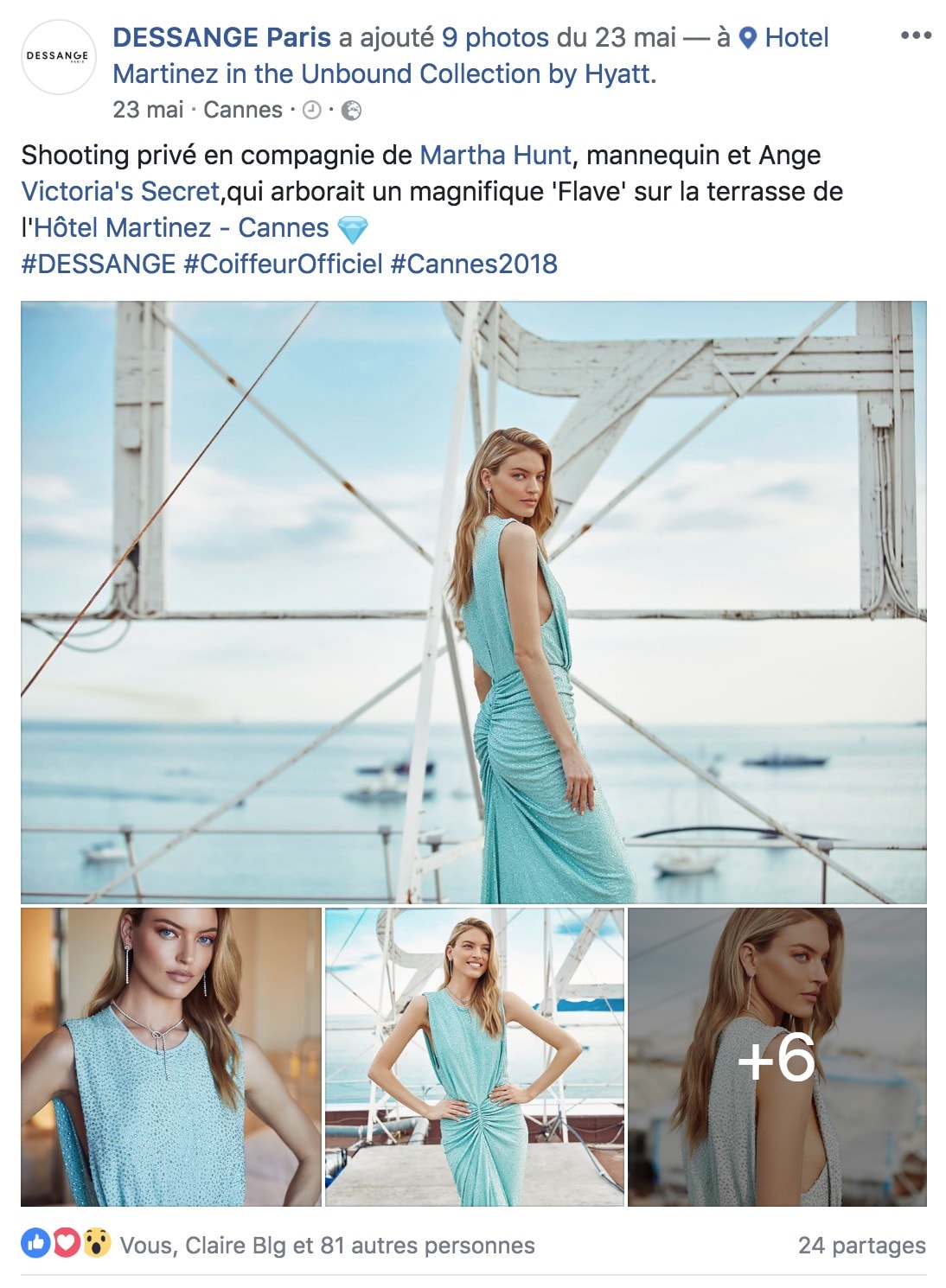Image resolution: width=946 pixels, height=1288 pixels.
Task: Tap the DESSANGE Paris profile picture
Action: 59,56
